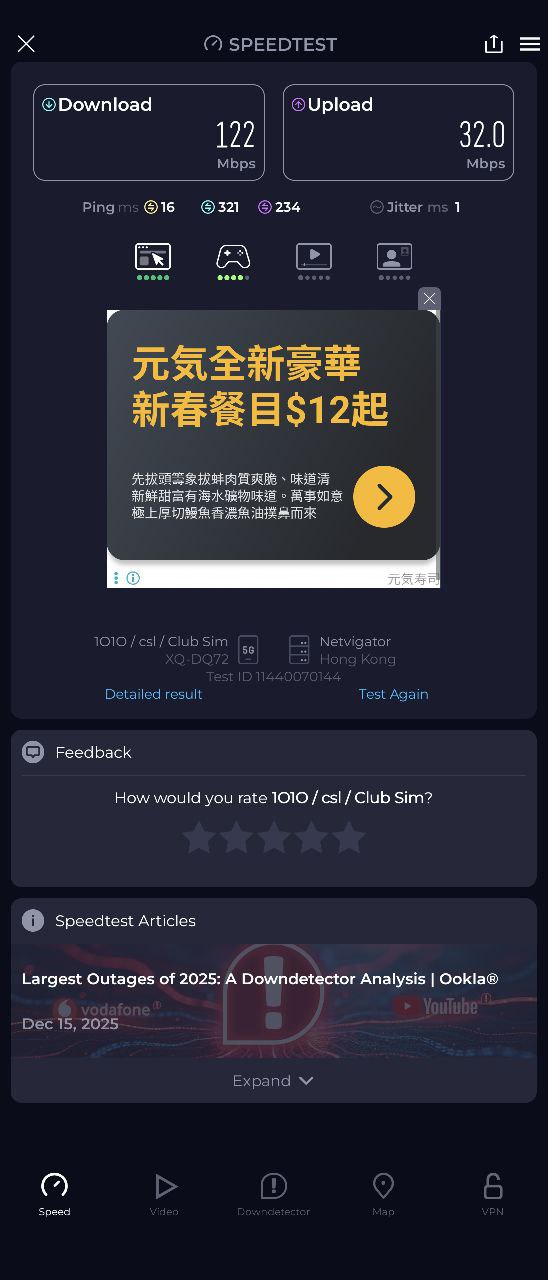
Task: Open the hamburger menu
Action: tap(530, 44)
